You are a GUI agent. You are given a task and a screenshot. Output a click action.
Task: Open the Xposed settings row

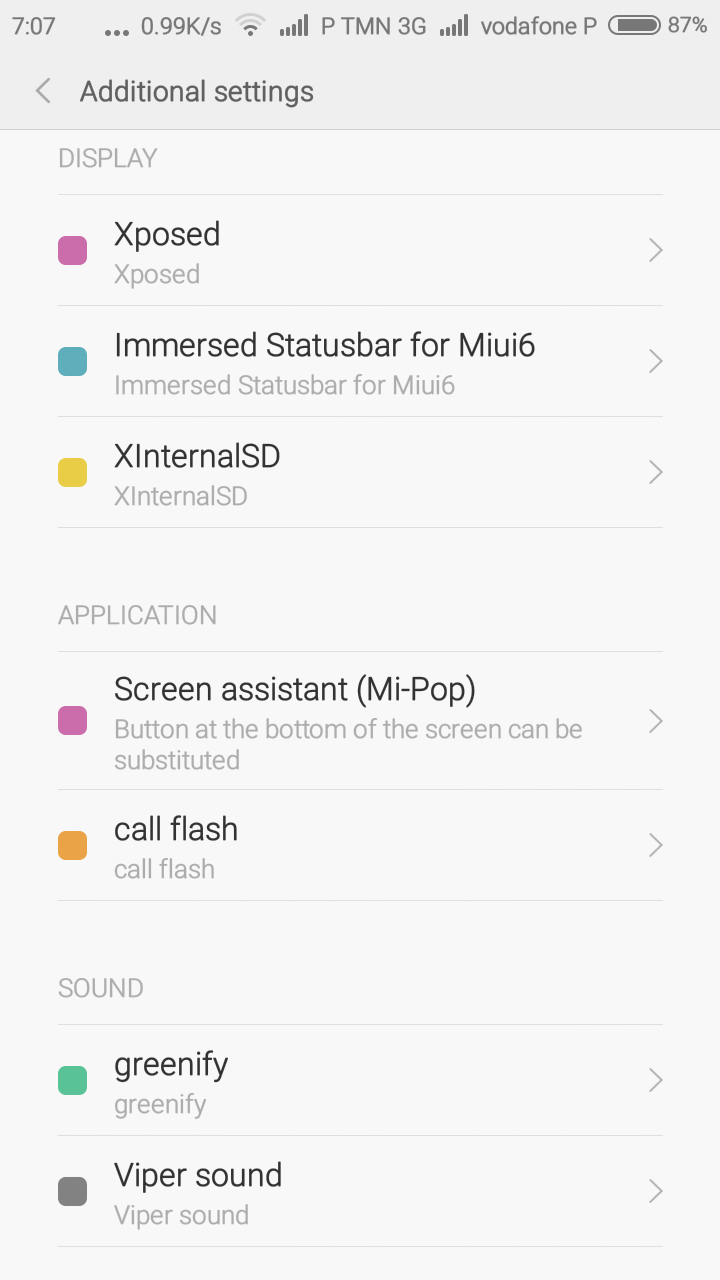coord(360,250)
